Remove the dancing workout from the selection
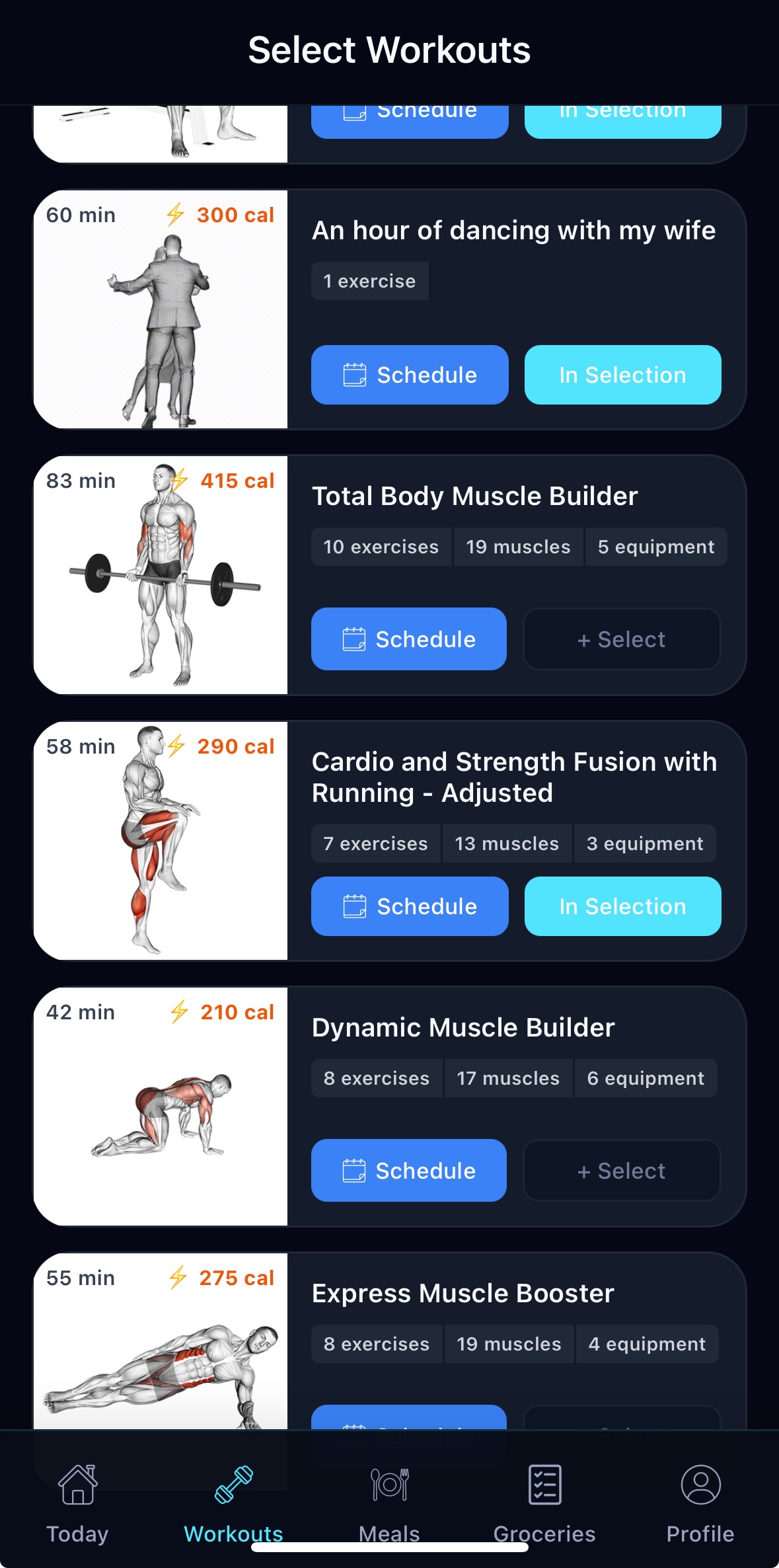This screenshot has width=779, height=1568. (x=622, y=375)
